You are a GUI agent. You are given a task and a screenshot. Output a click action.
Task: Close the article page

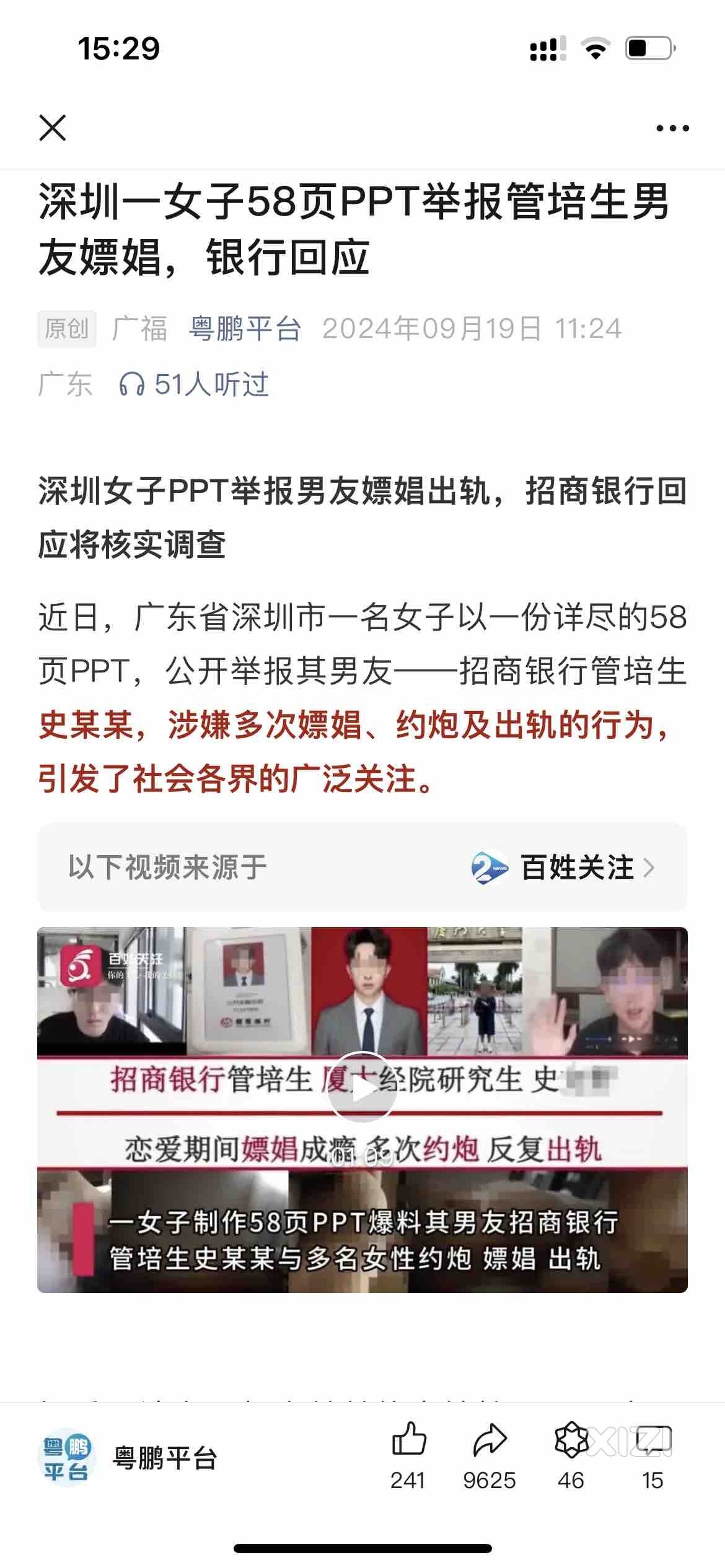pyautogui.click(x=53, y=128)
